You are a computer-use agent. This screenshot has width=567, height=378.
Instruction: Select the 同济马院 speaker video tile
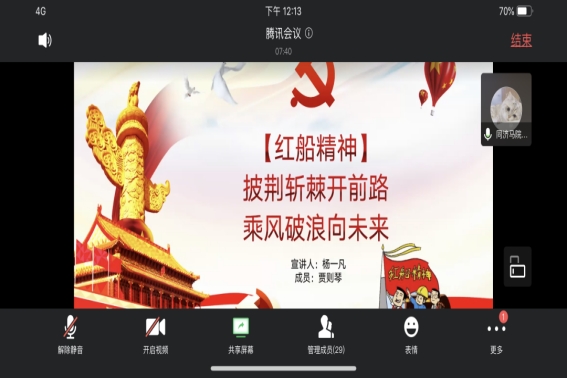506,110
